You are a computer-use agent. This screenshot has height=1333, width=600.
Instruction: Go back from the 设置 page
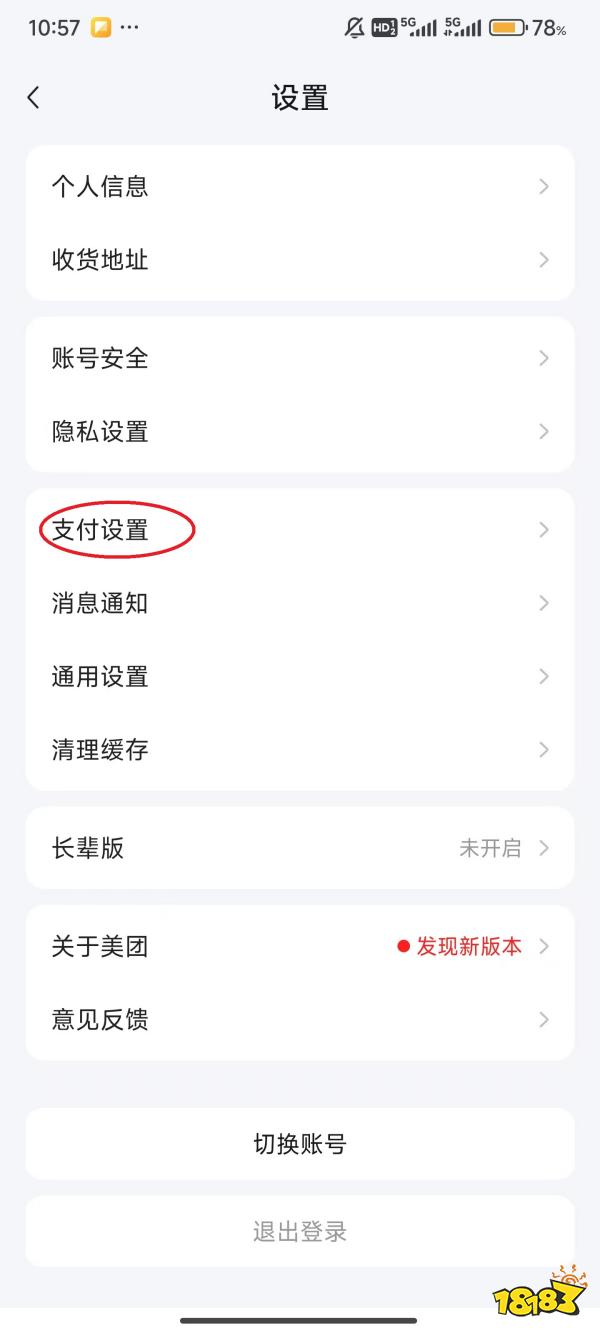34,97
